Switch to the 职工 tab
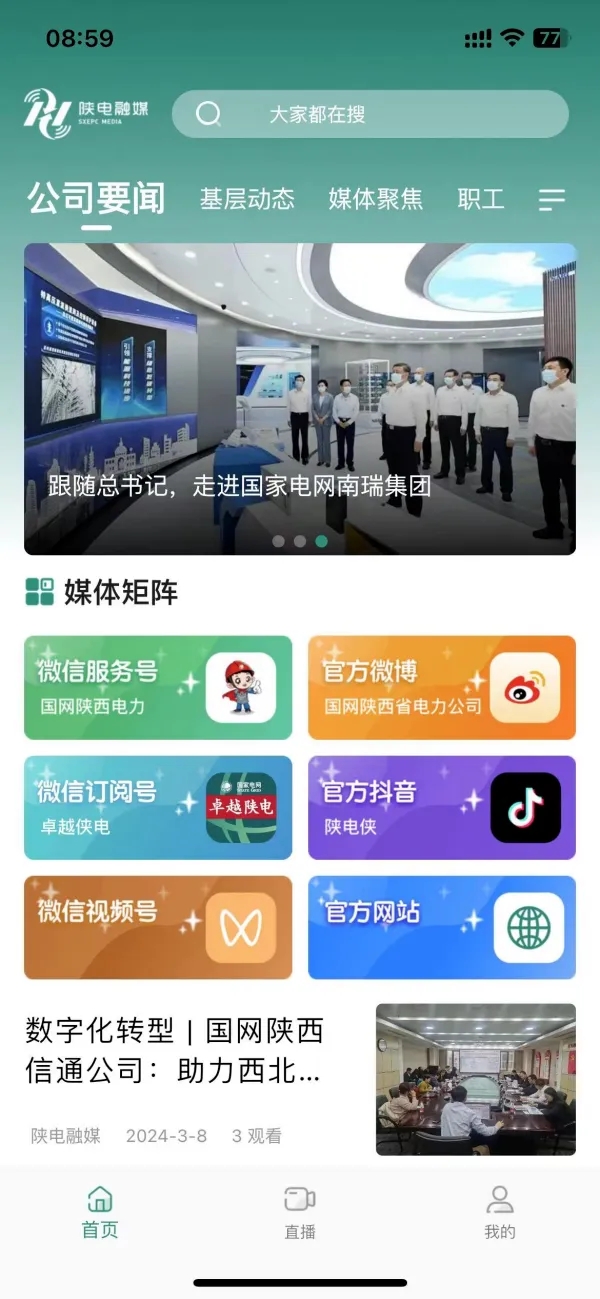Image resolution: width=600 pixels, height=1299 pixels. (x=480, y=199)
